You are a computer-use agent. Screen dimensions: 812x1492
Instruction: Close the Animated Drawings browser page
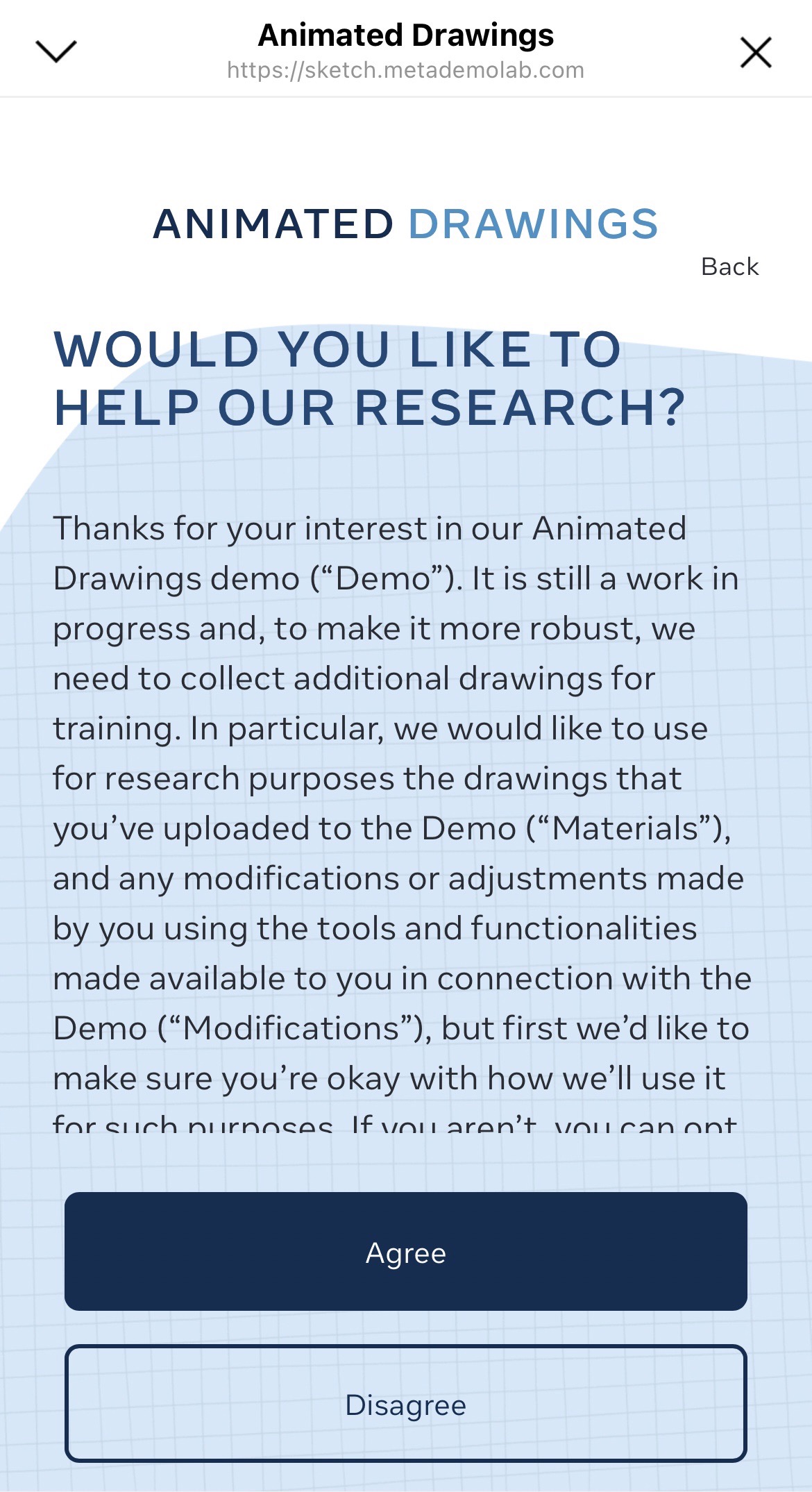(756, 52)
